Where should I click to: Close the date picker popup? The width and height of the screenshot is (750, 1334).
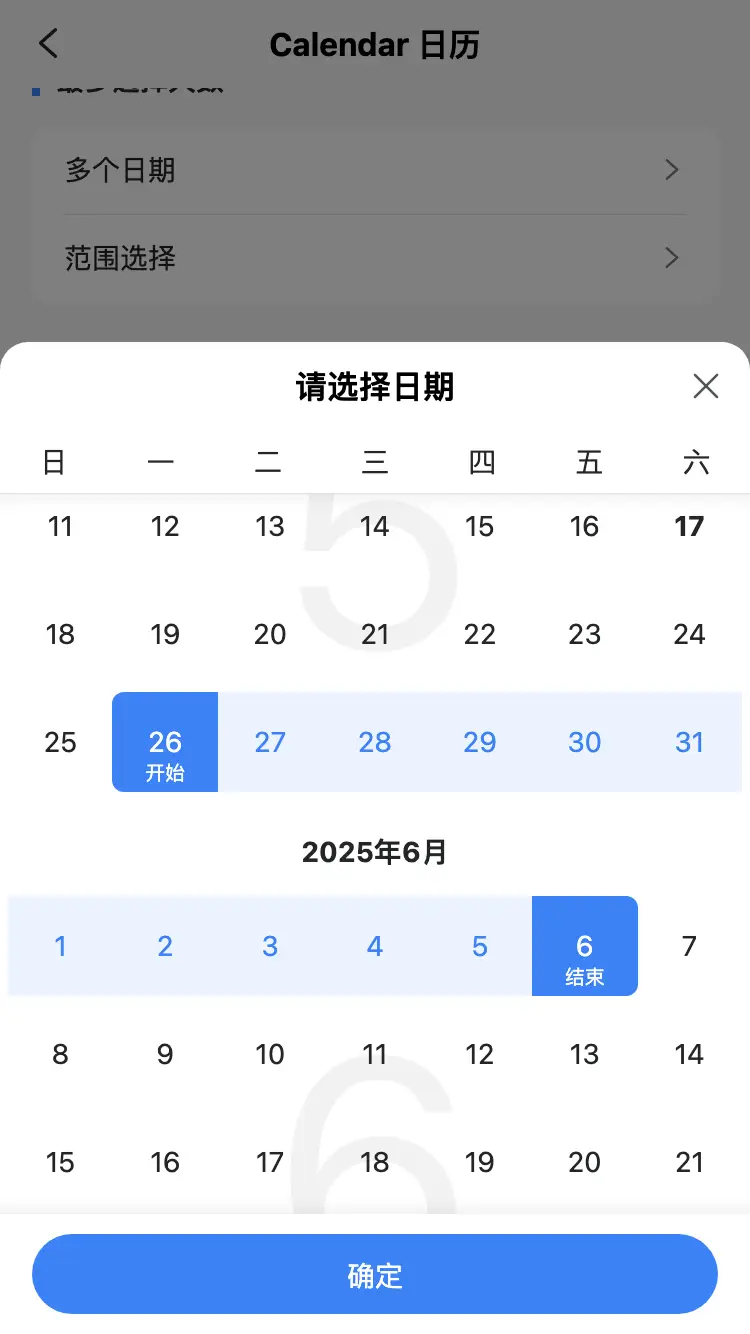(x=706, y=386)
